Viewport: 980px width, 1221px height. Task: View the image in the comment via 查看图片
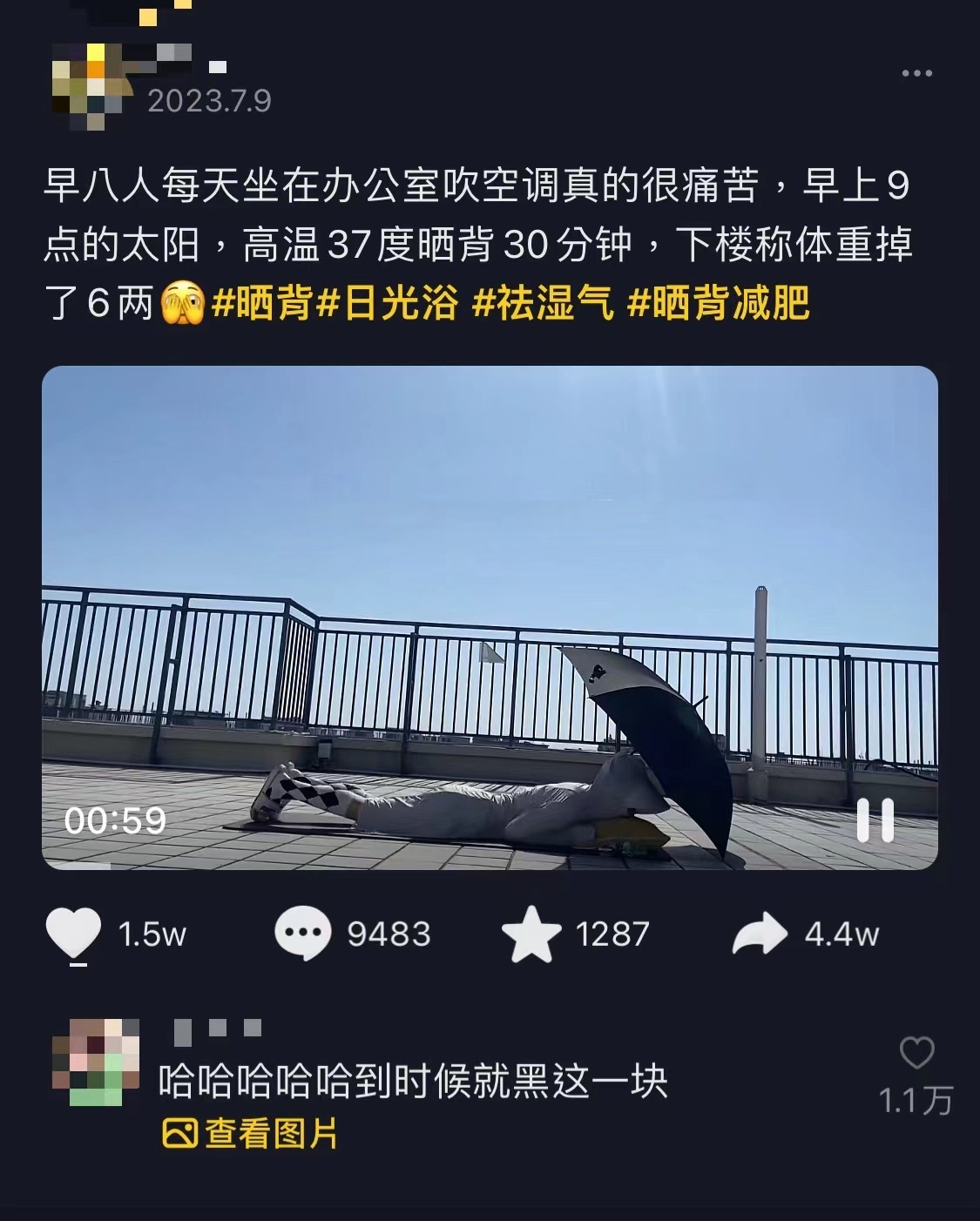pos(251,1134)
